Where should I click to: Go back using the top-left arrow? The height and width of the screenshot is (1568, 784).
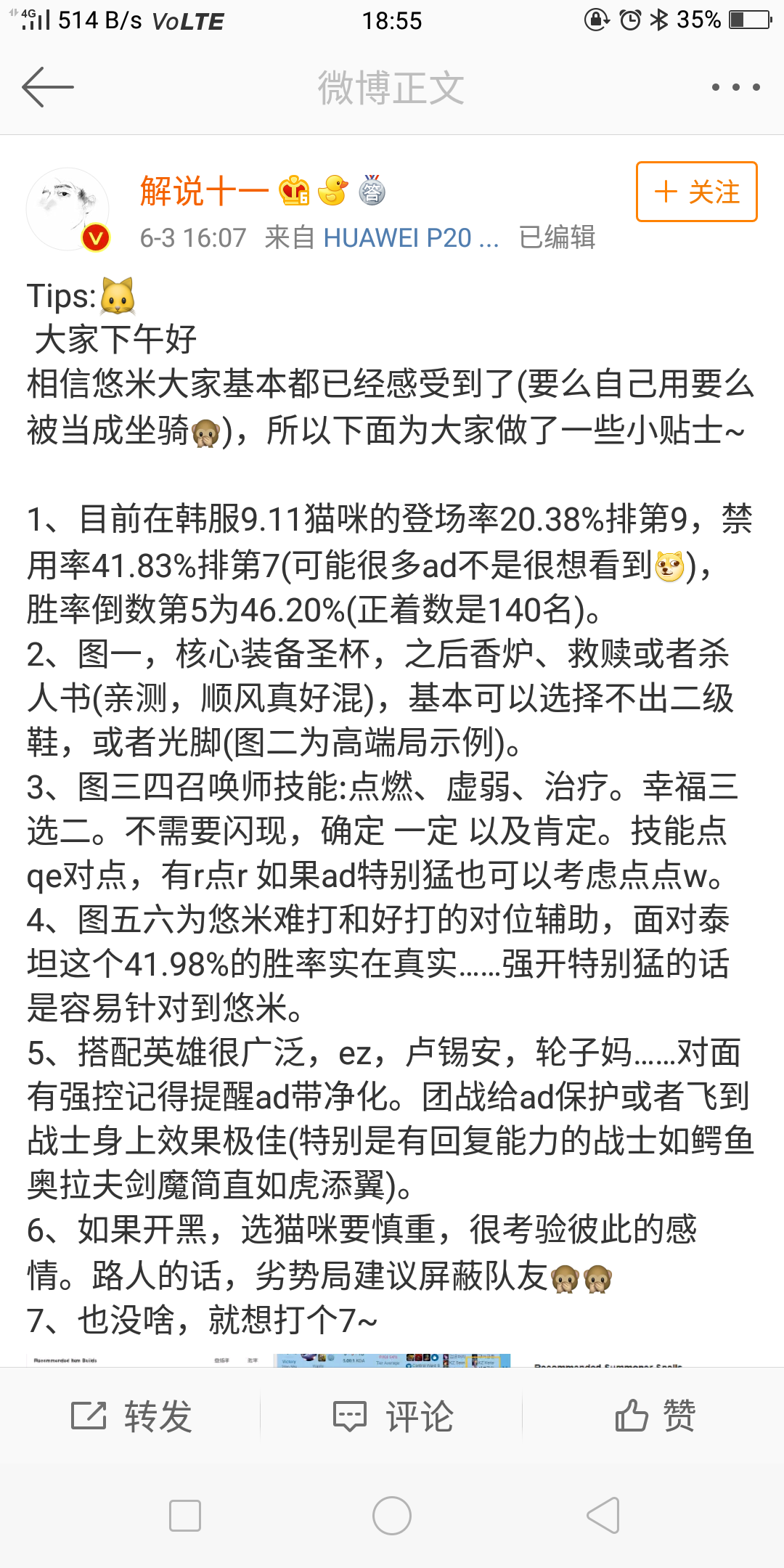click(x=48, y=87)
